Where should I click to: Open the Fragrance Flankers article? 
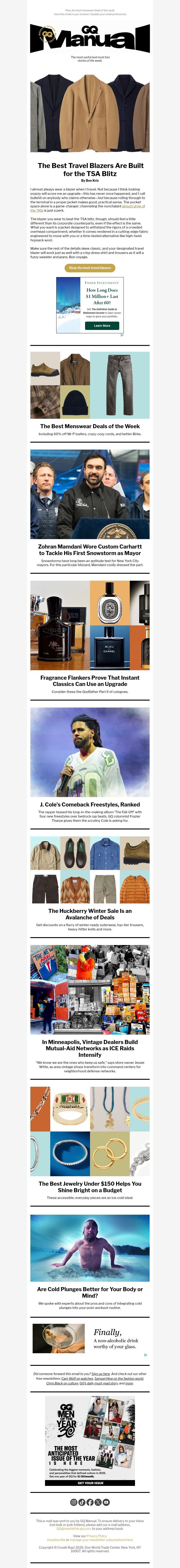(x=90, y=681)
